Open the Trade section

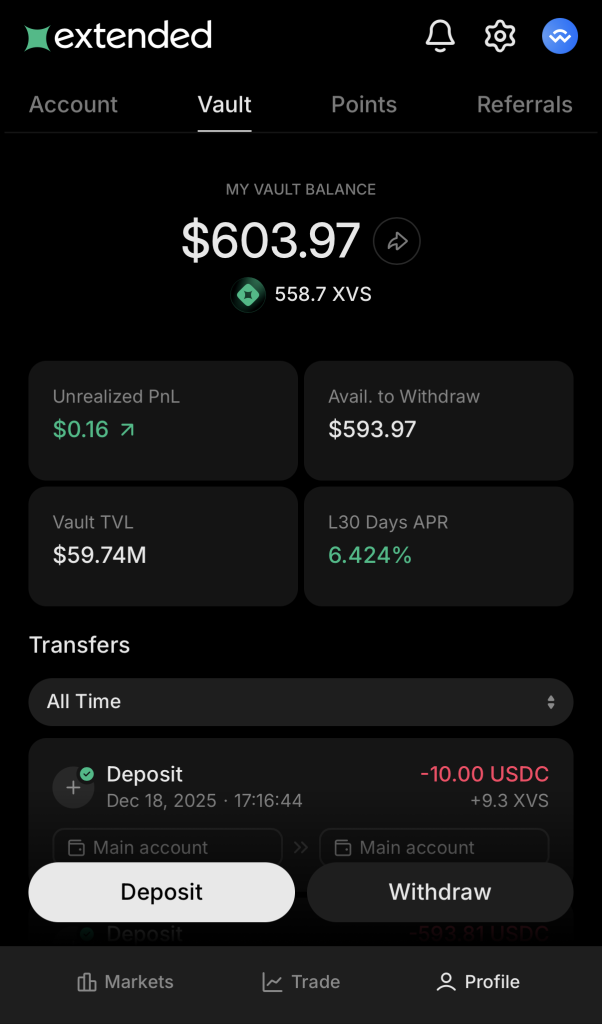pos(300,982)
